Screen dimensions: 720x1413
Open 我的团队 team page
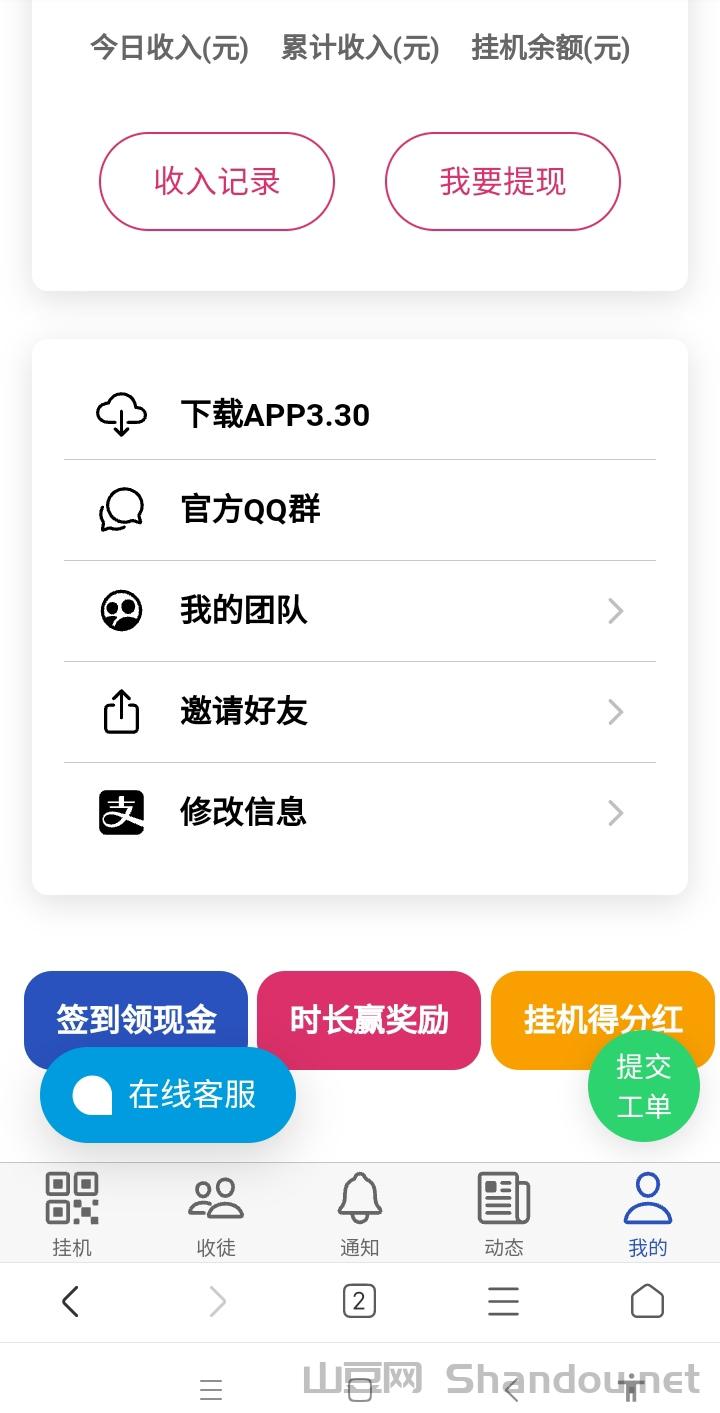pyautogui.click(x=360, y=610)
